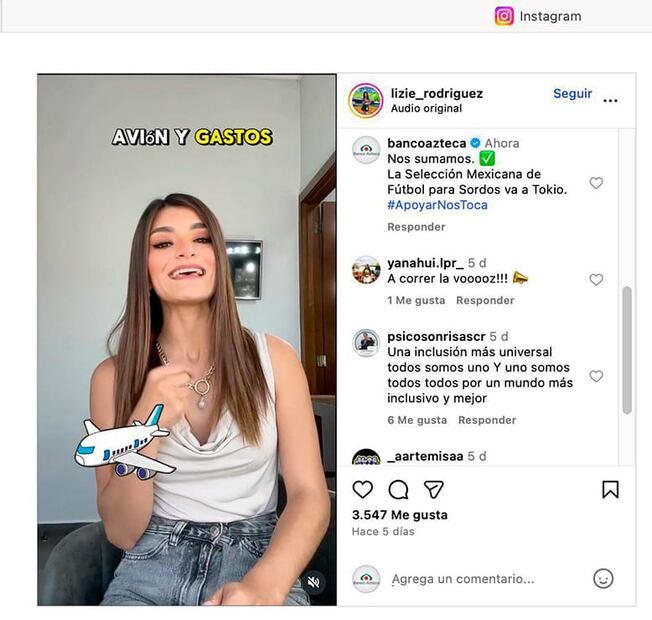The width and height of the screenshot is (652, 620).
Task: Like the bancoazteca comment
Action: [596, 183]
